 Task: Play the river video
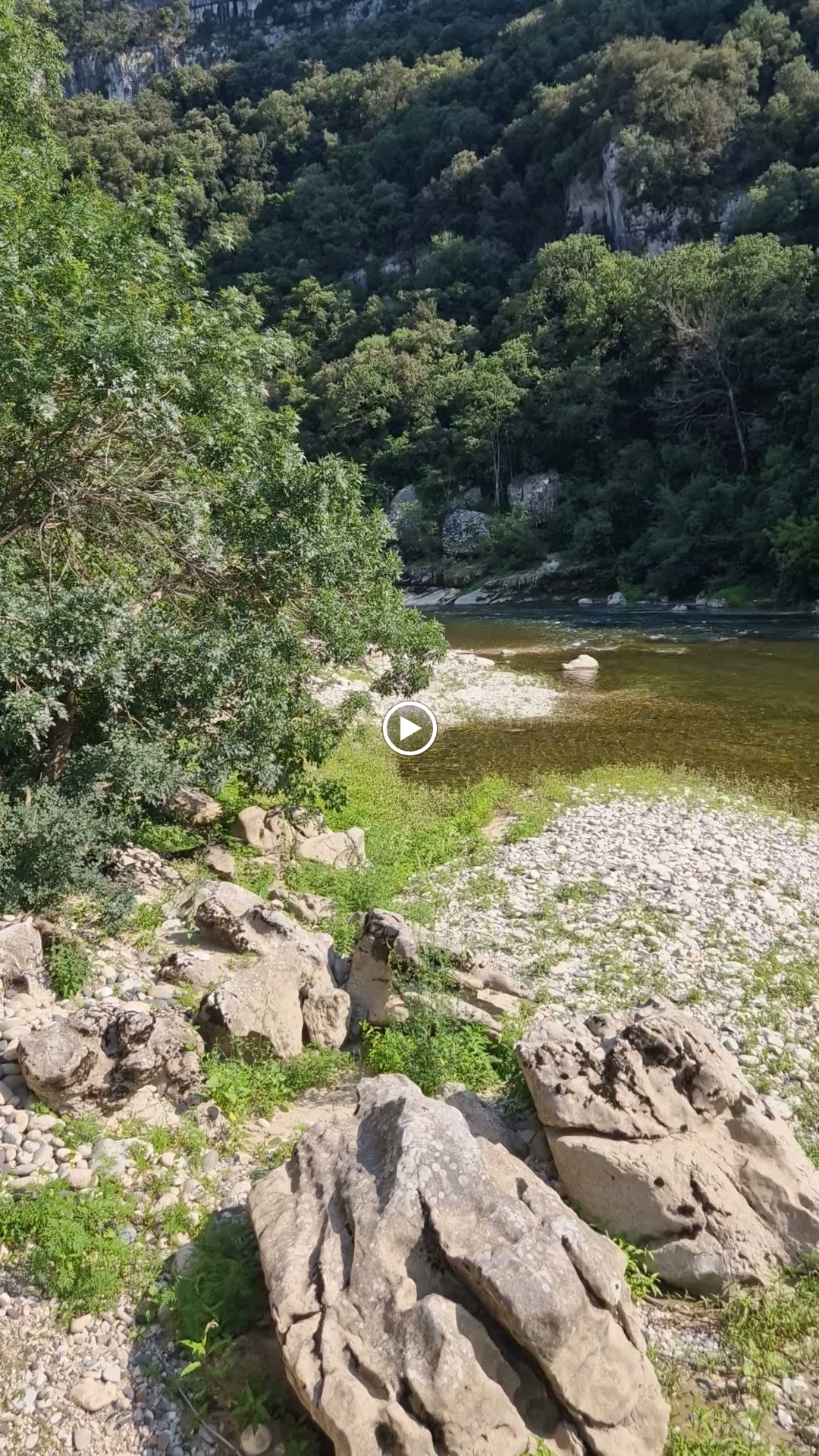pos(409,729)
